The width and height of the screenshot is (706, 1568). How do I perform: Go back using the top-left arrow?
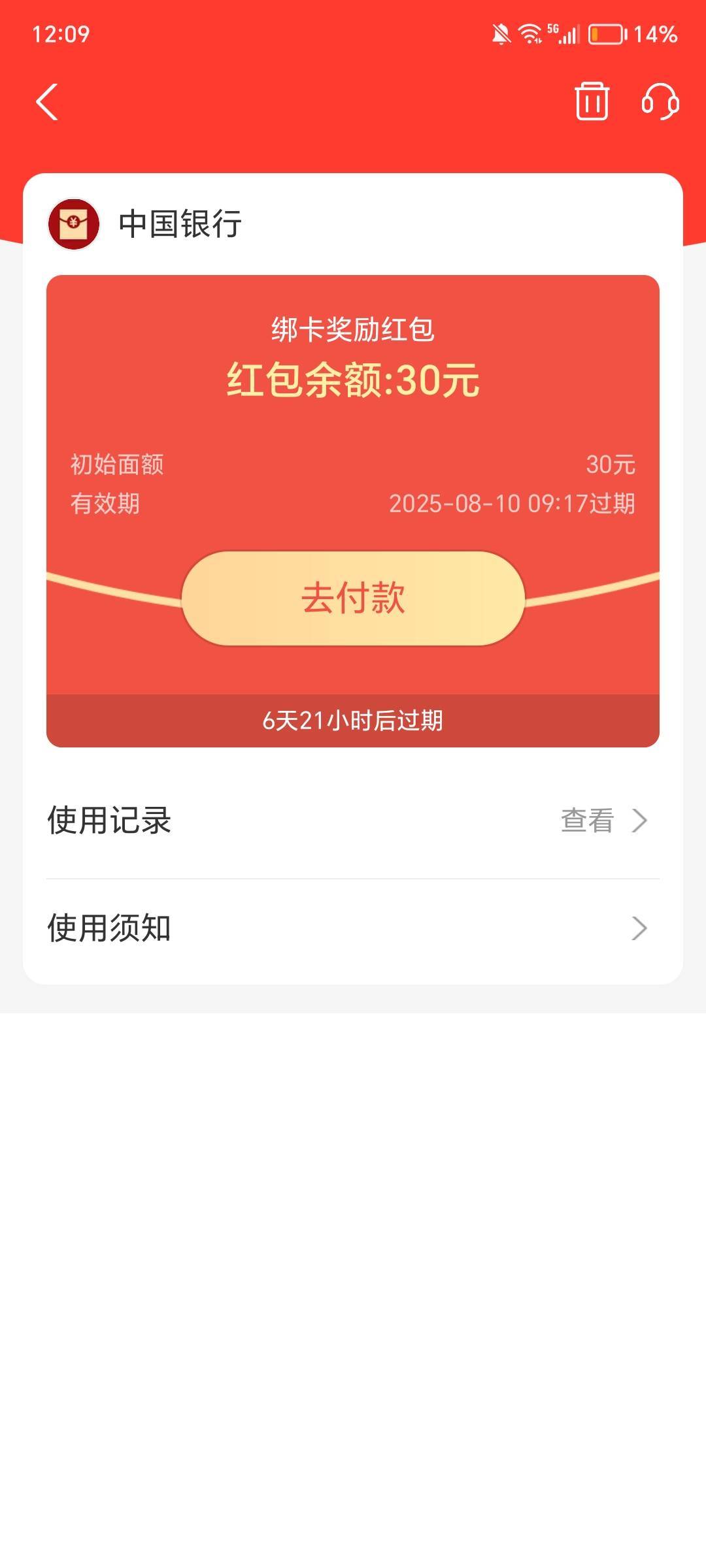click(x=47, y=102)
